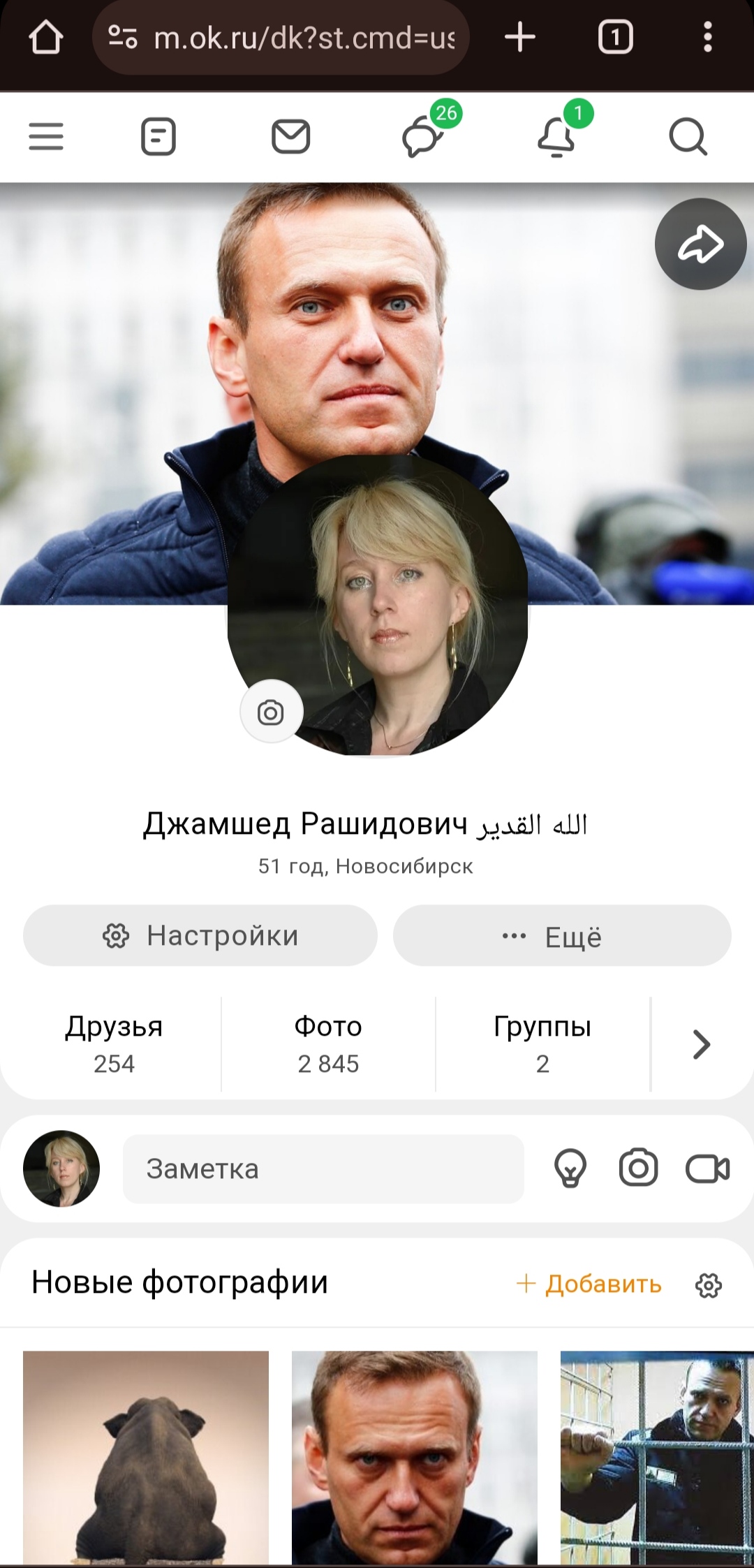The image size is (754, 1568).
Task: Open Фото section with 2 845 photos
Action: tap(328, 1044)
